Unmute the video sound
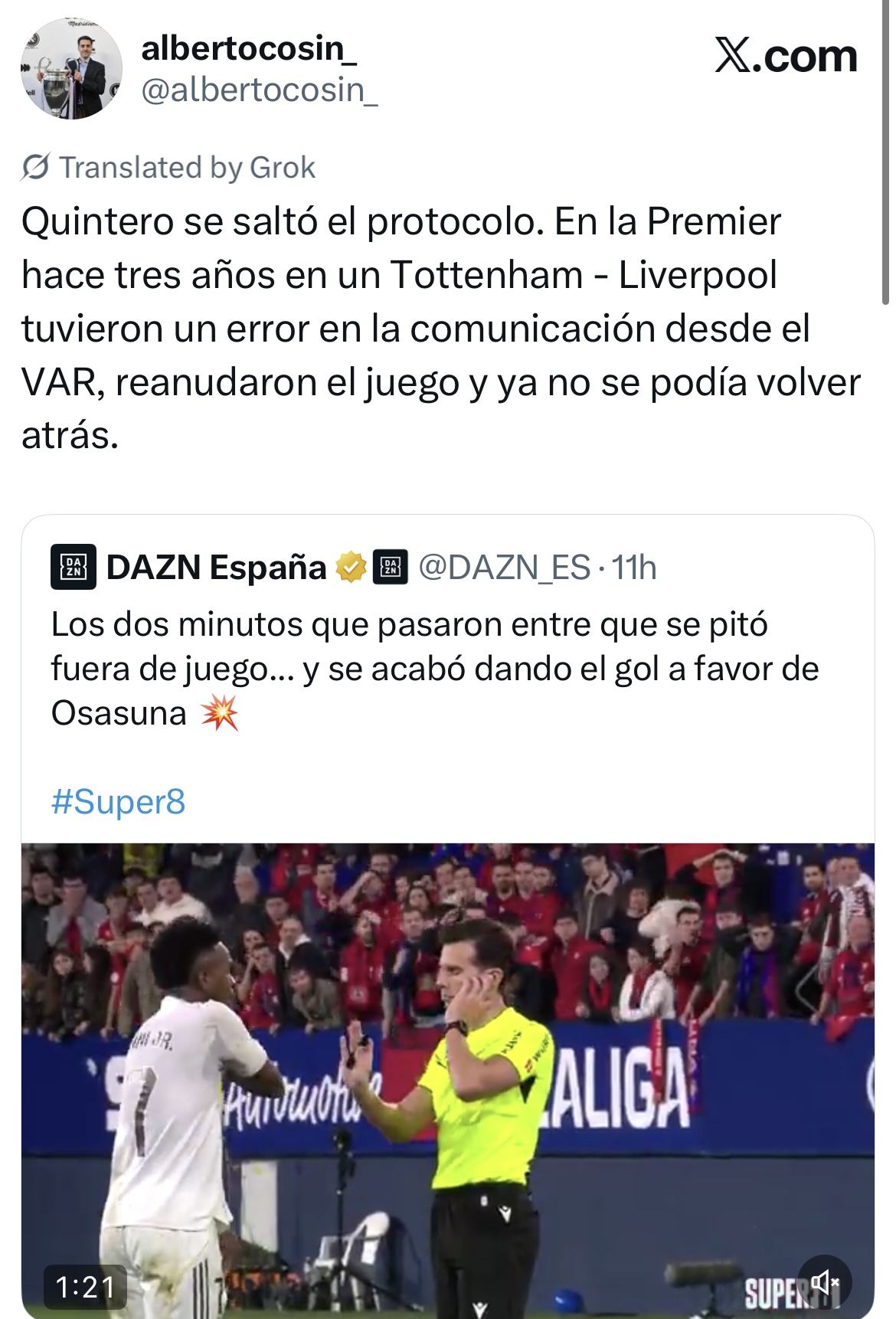The width and height of the screenshot is (896, 1319). pyautogui.click(x=824, y=1281)
